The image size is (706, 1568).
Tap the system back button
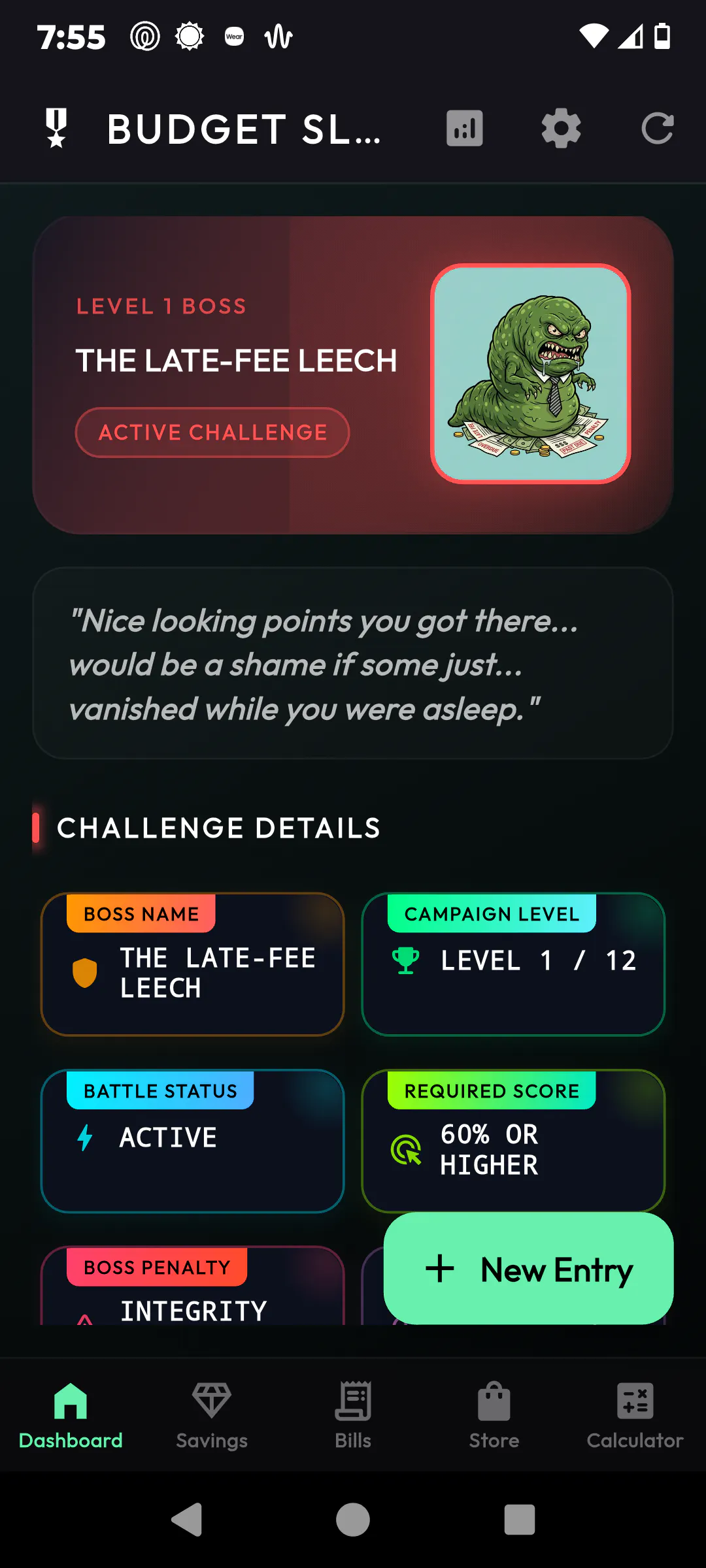[187, 1520]
